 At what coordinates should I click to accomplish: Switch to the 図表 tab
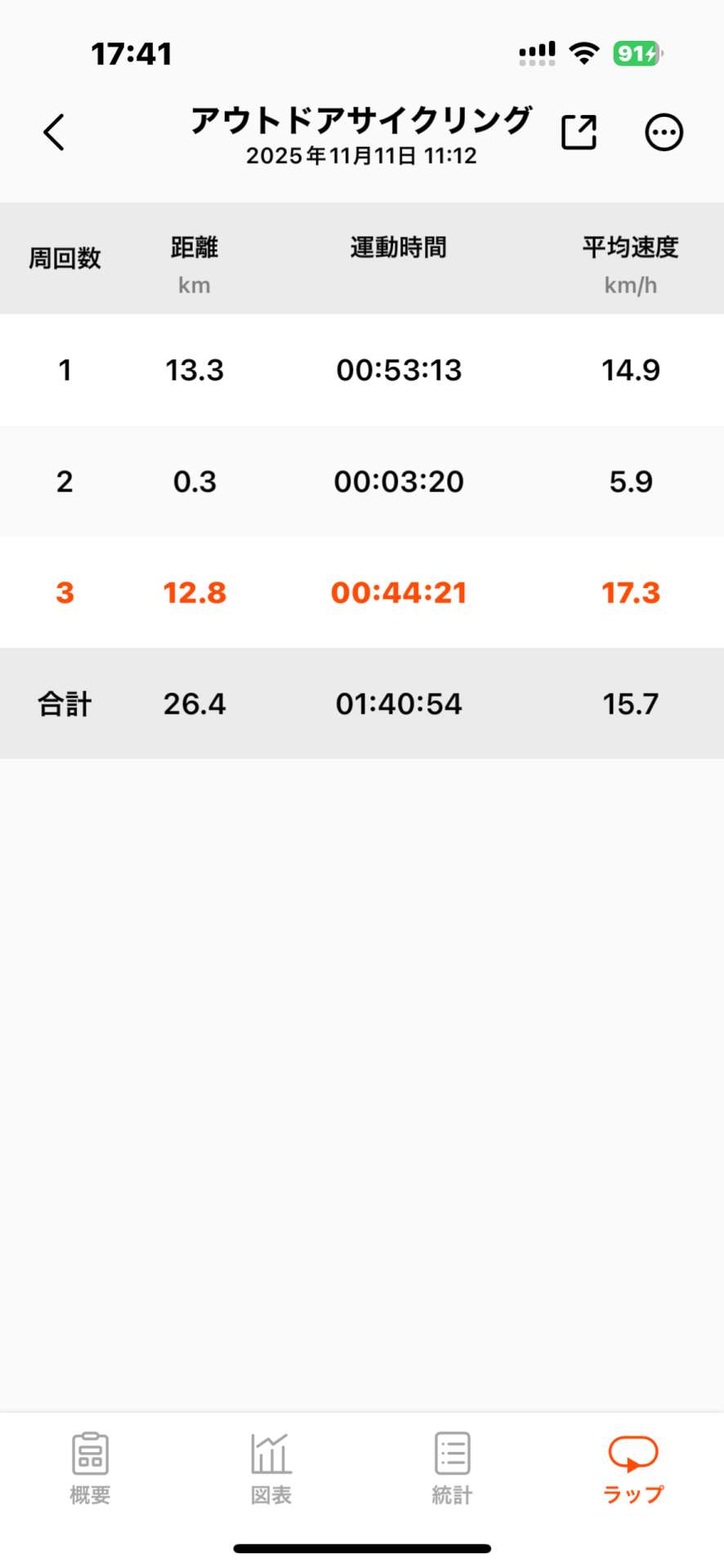pyautogui.click(x=270, y=1468)
